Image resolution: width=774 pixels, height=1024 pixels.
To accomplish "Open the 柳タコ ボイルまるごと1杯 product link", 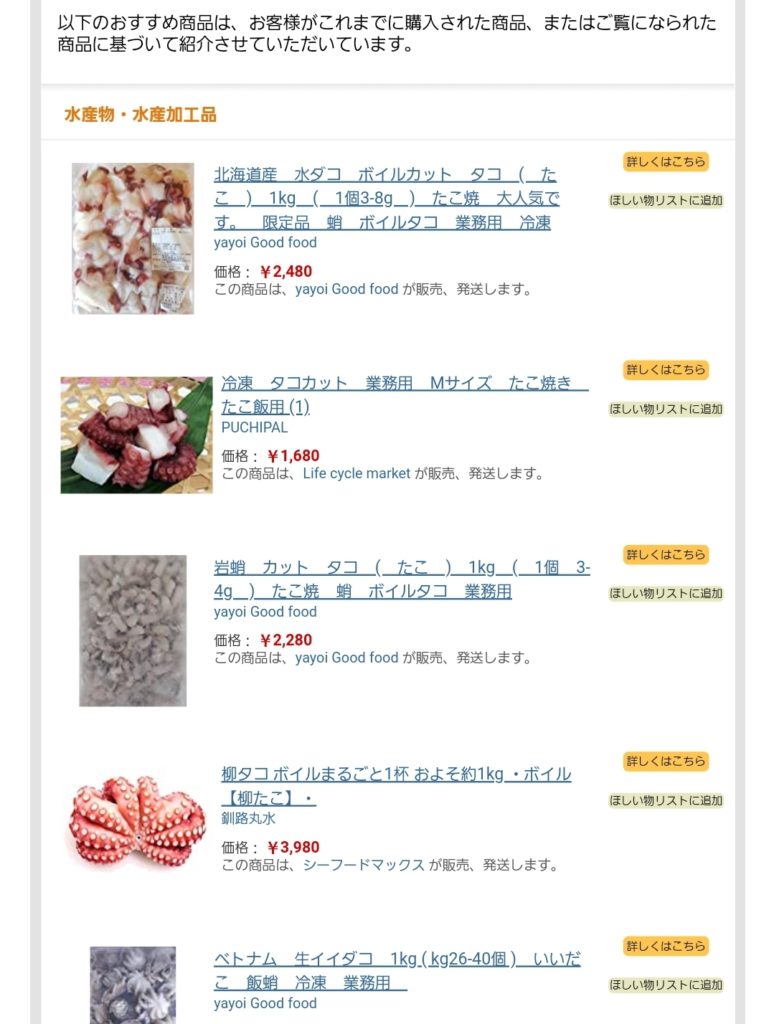I will [x=396, y=775].
